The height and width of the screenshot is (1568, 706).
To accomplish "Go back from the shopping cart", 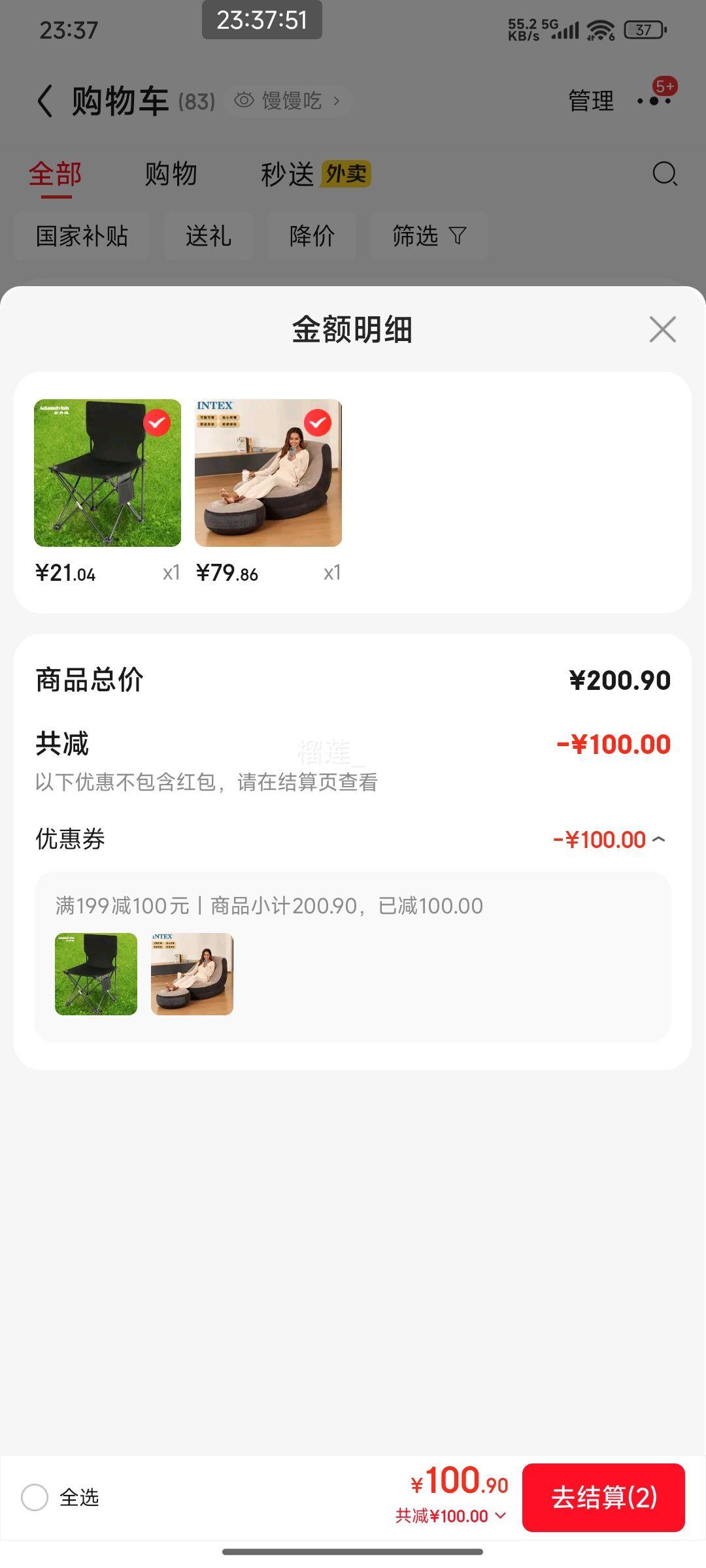I will (x=45, y=101).
